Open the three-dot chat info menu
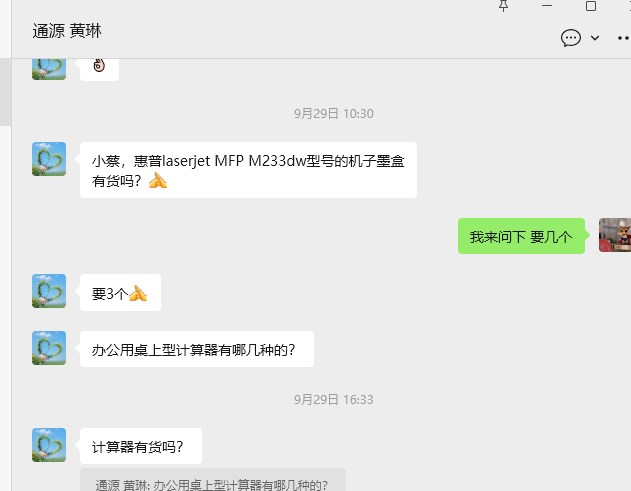The image size is (631, 491). [622, 38]
